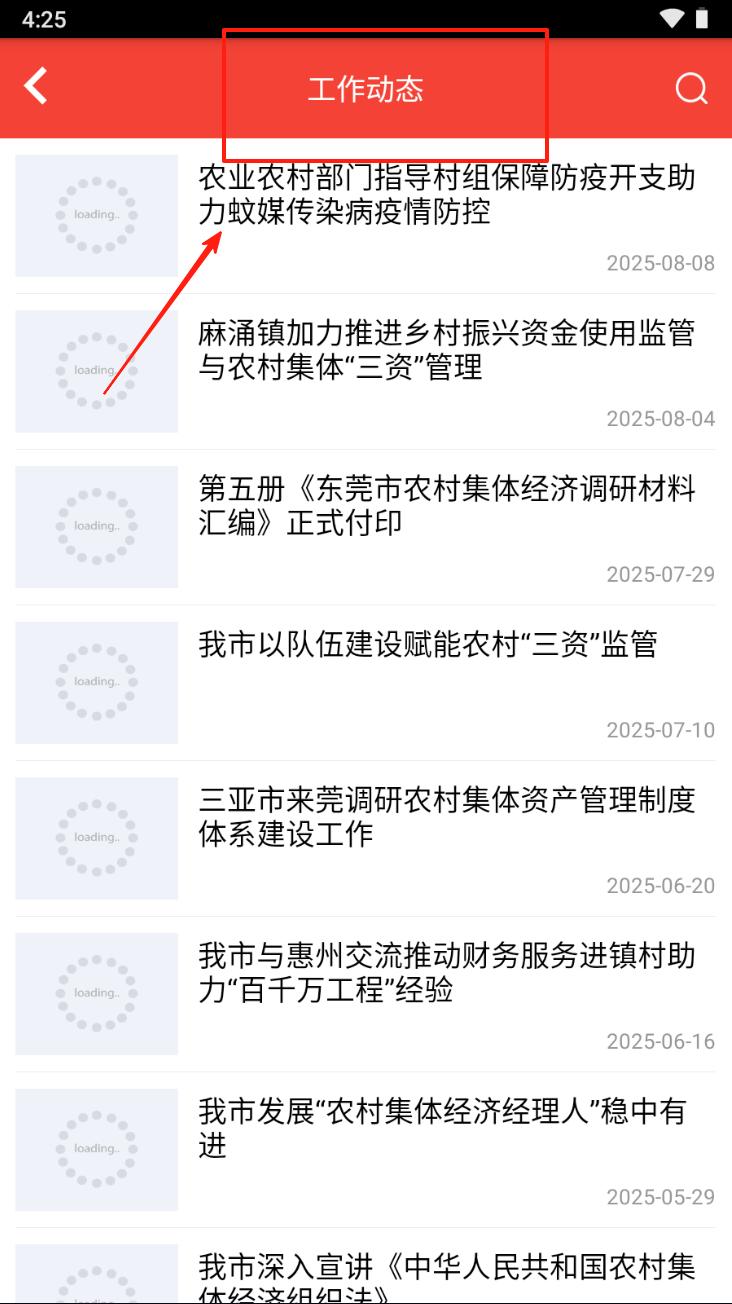Open the 麻涌镇 乡村振兴资金 article
Viewport: 732px width, 1304px height.
[x=446, y=350]
